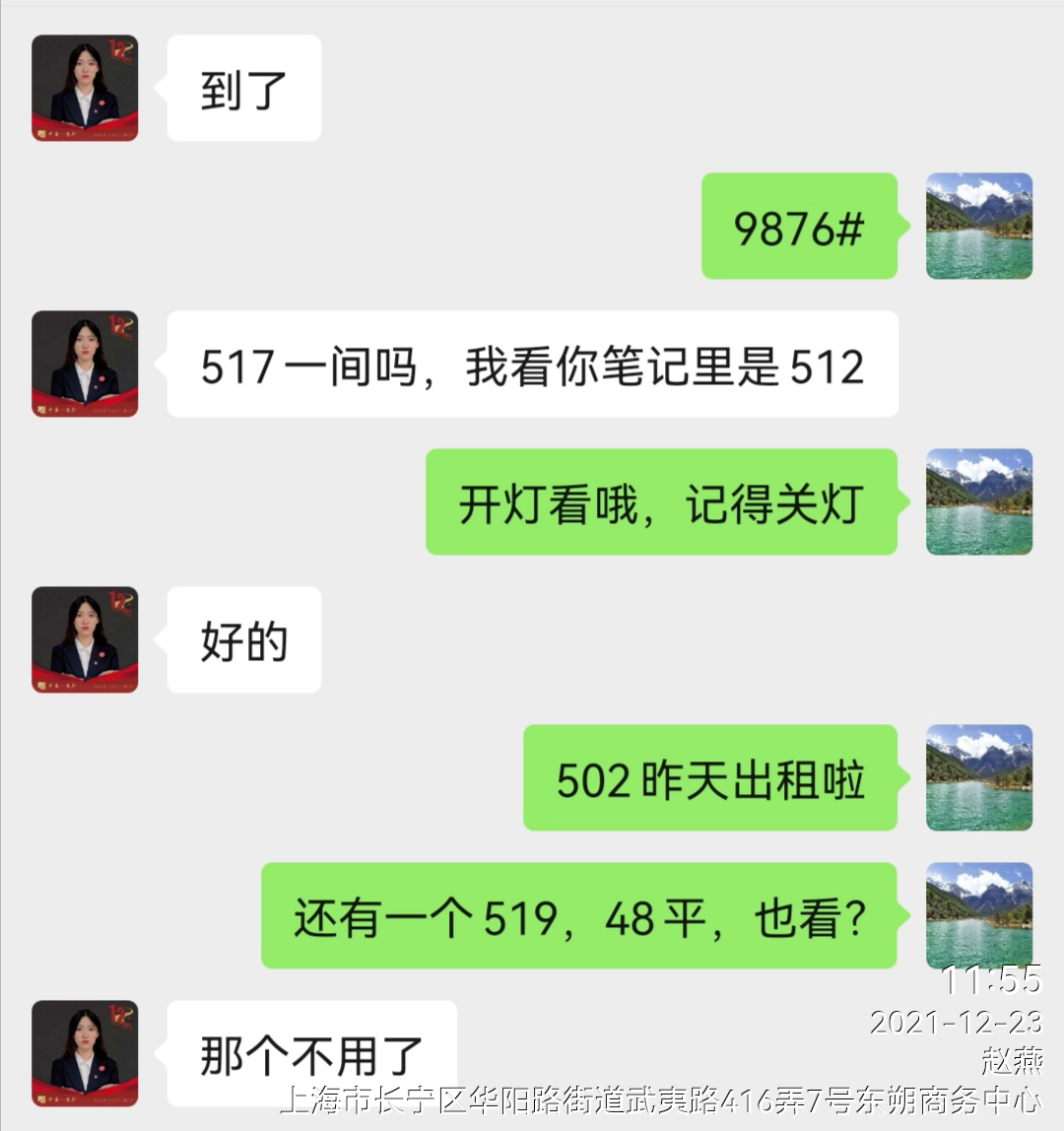Open the contact's avatar next to 好的
Image resolution: width=1064 pixels, height=1131 pixels.
85,639
